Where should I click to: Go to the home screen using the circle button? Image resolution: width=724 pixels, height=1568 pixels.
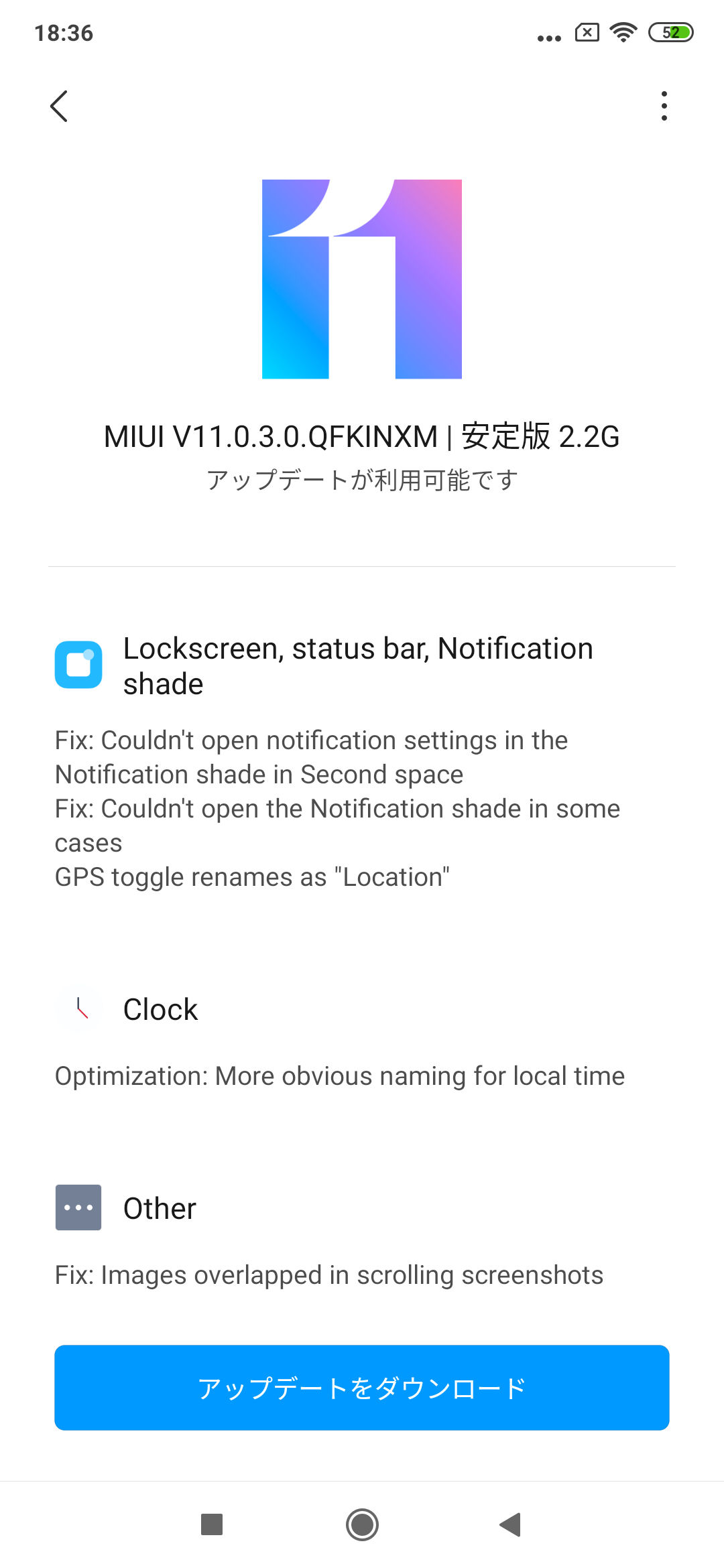pyautogui.click(x=362, y=1524)
